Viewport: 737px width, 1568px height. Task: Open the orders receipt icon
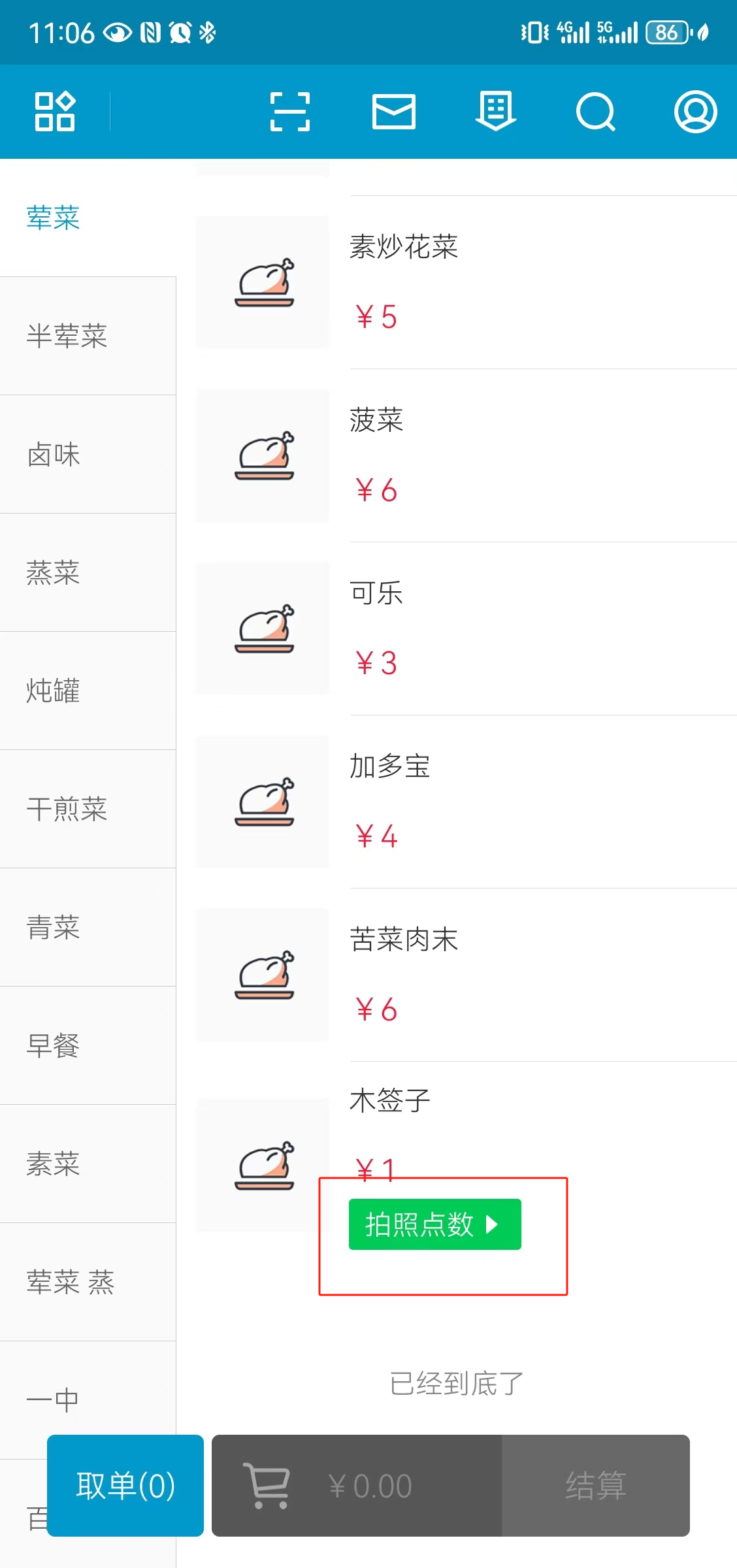496,112
